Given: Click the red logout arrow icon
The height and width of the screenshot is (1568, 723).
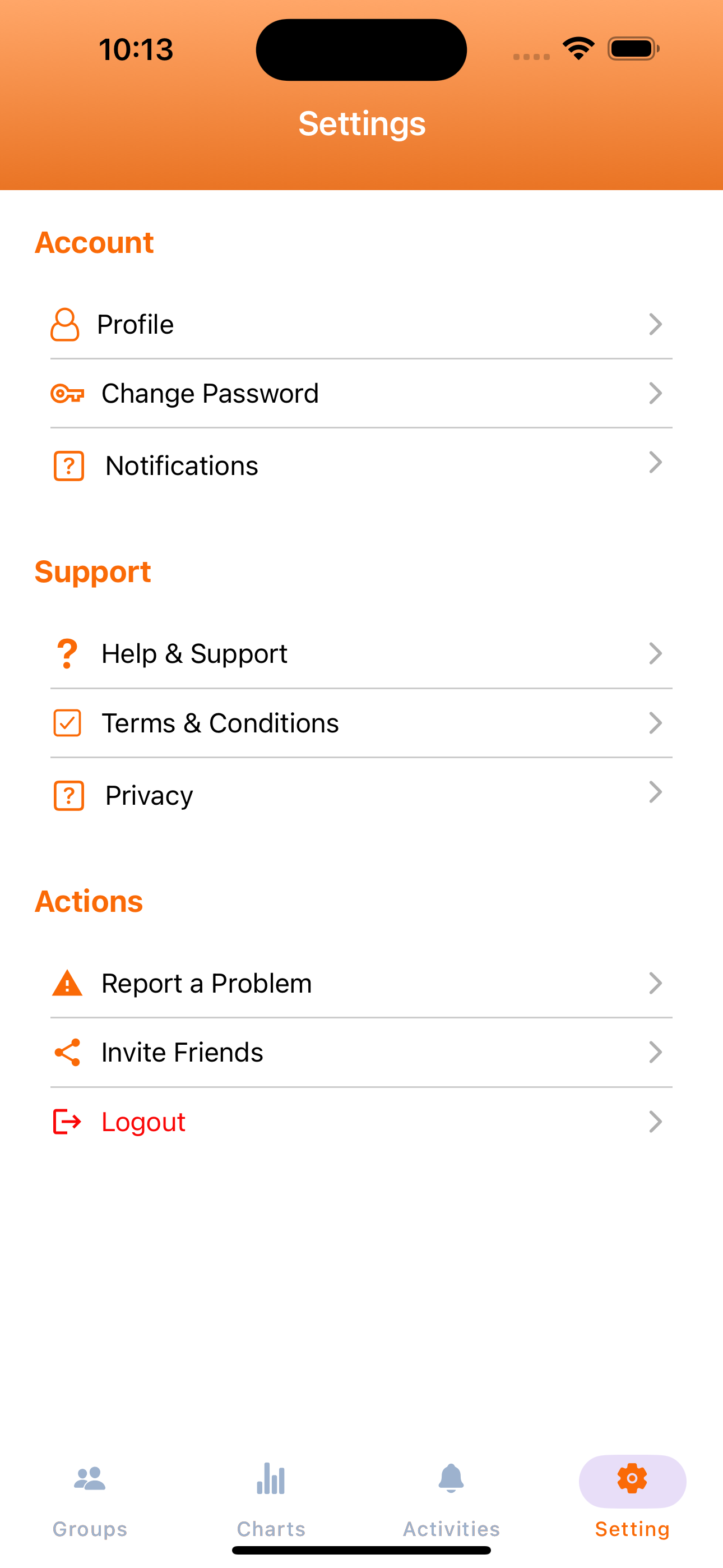Looking at the screenshot, I should (x=67, y=1121).
